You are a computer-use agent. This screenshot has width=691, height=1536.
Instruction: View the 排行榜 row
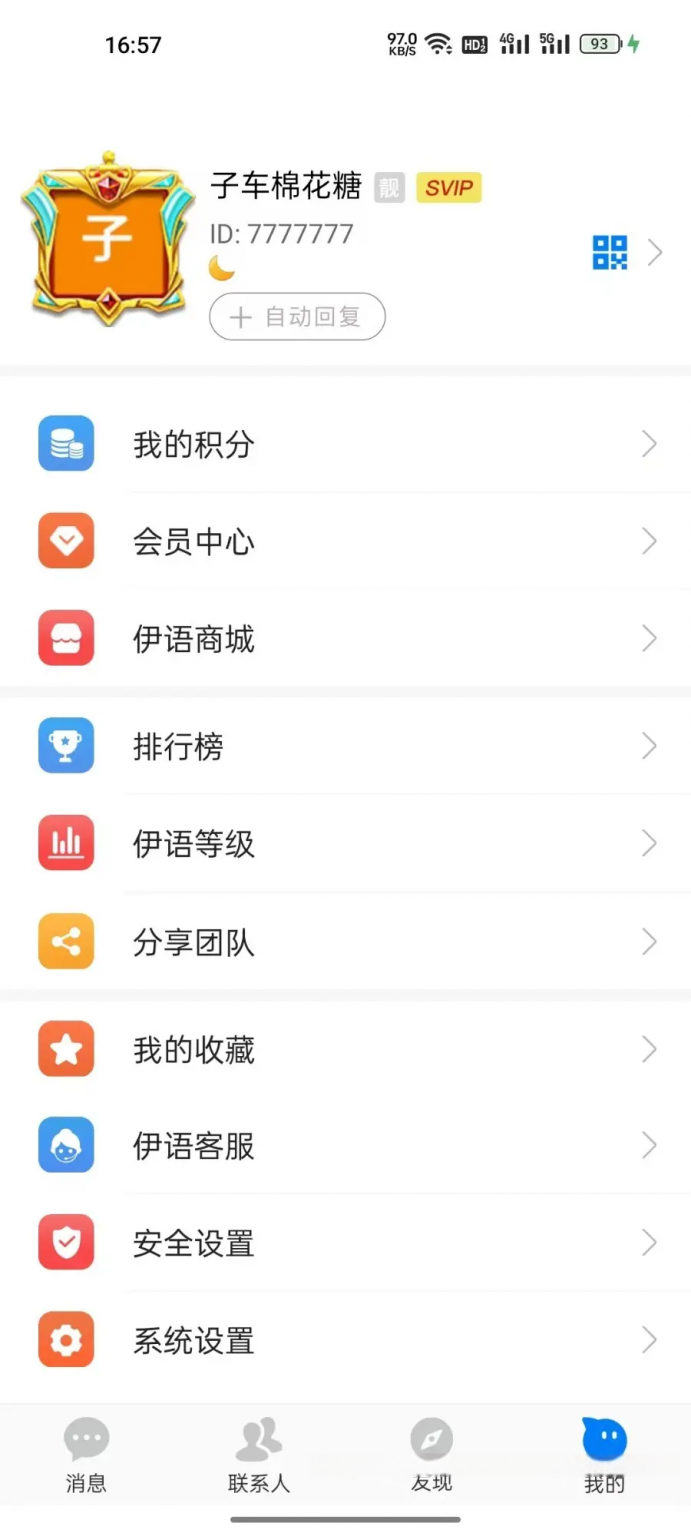(x=345, y=746)
